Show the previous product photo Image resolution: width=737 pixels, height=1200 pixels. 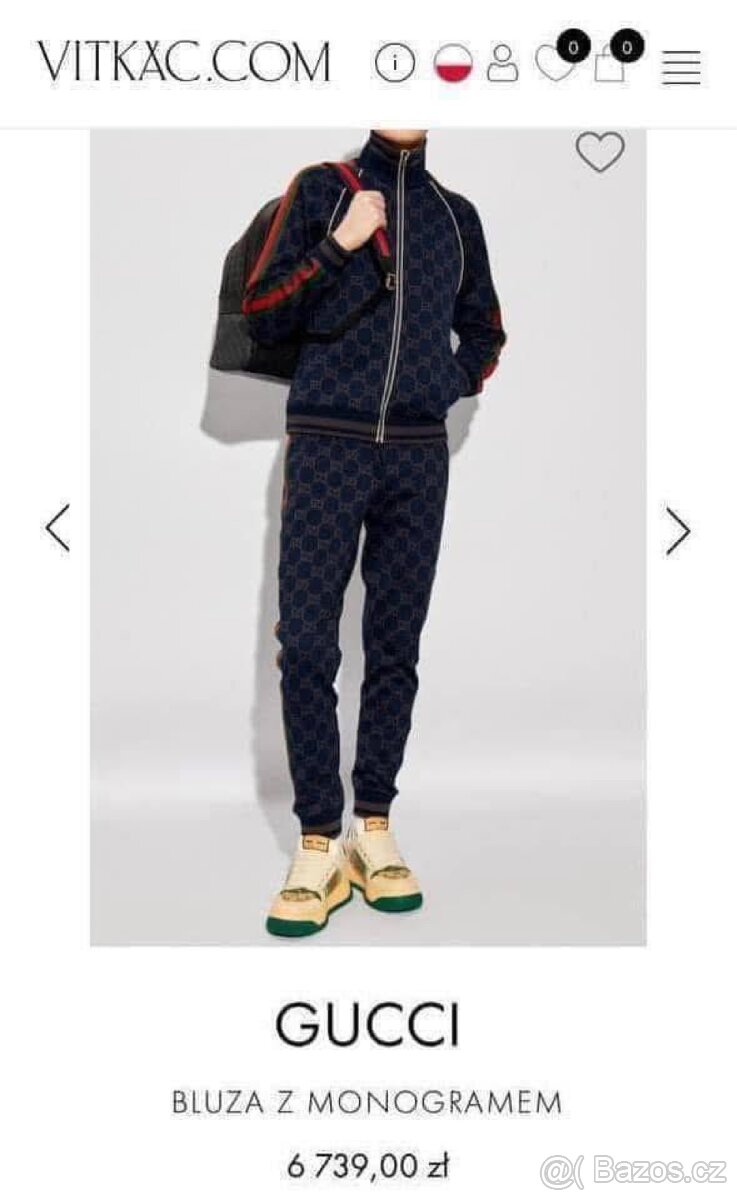[x=58, y=528]
